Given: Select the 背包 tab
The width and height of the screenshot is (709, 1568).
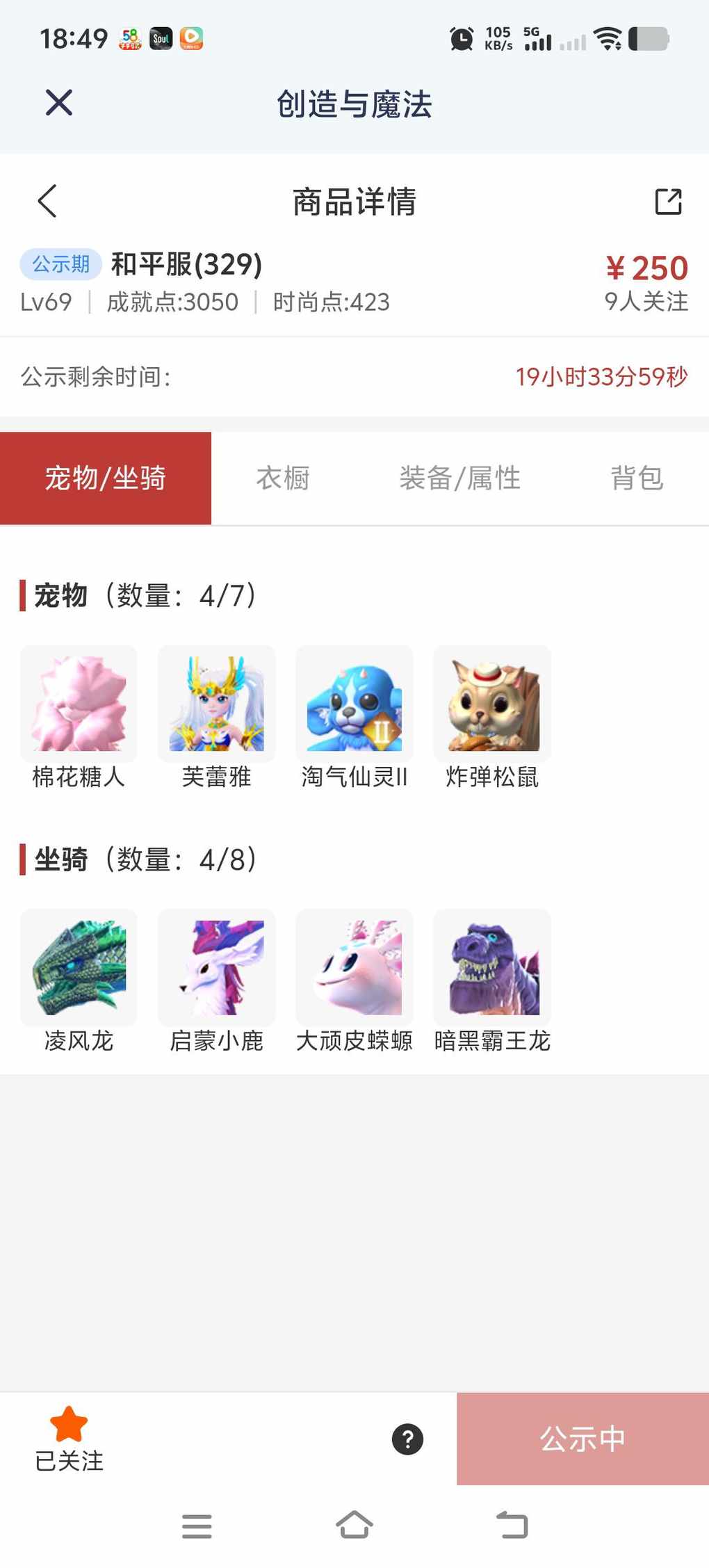Looking at the screenshot, I should coord(637,478).
